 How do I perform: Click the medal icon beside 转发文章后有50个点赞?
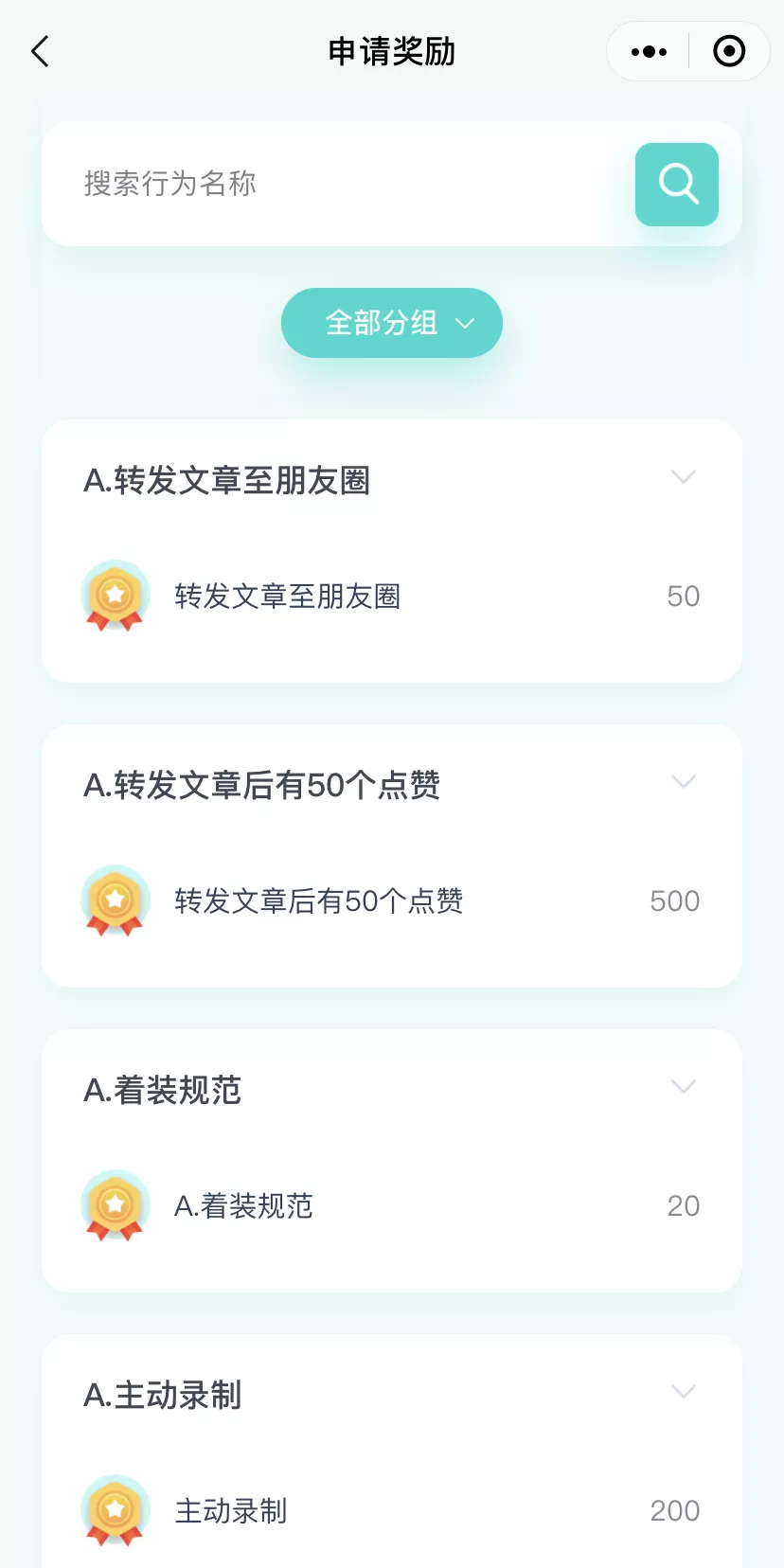pyautogui.click(x=115, y=900)
